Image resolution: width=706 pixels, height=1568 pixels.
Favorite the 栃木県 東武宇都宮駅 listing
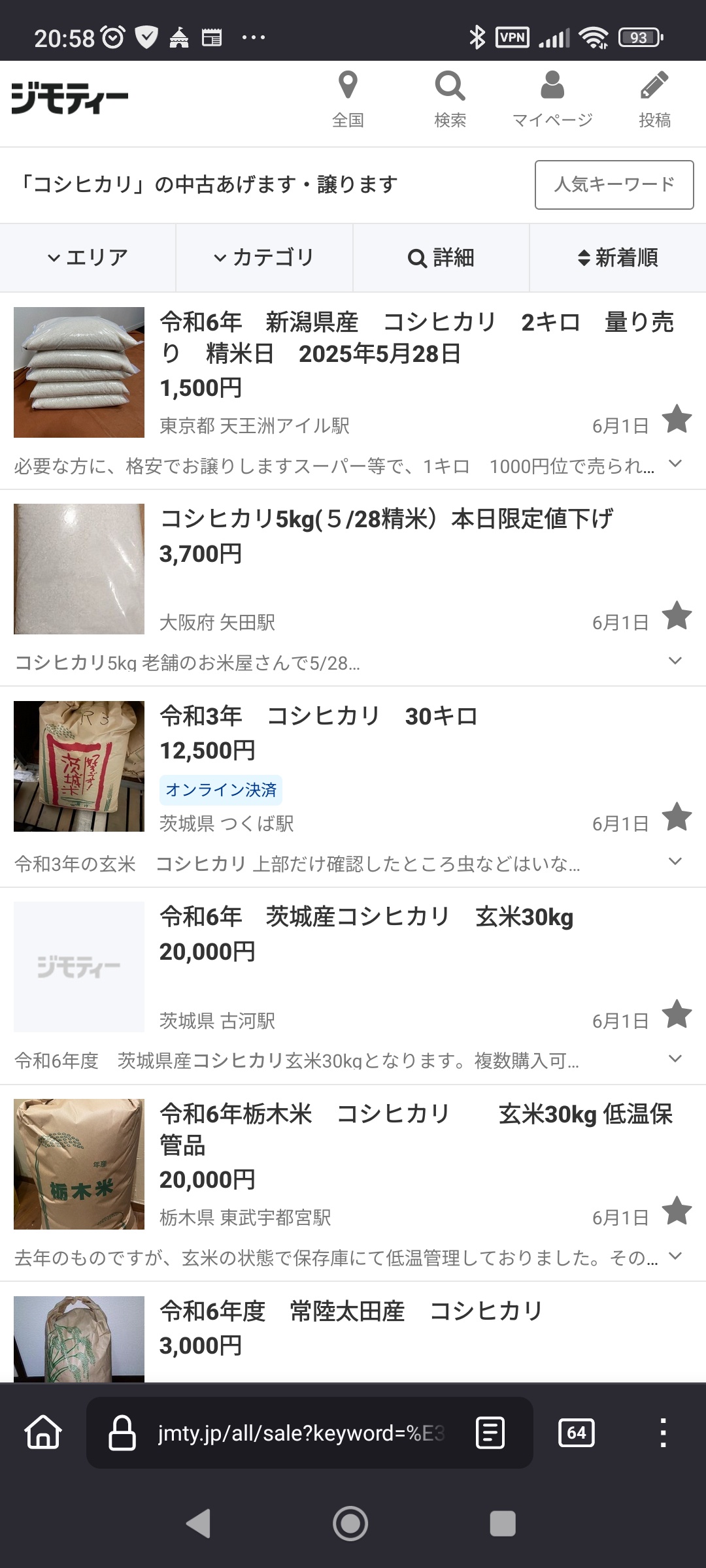(x=677, y=1211)
